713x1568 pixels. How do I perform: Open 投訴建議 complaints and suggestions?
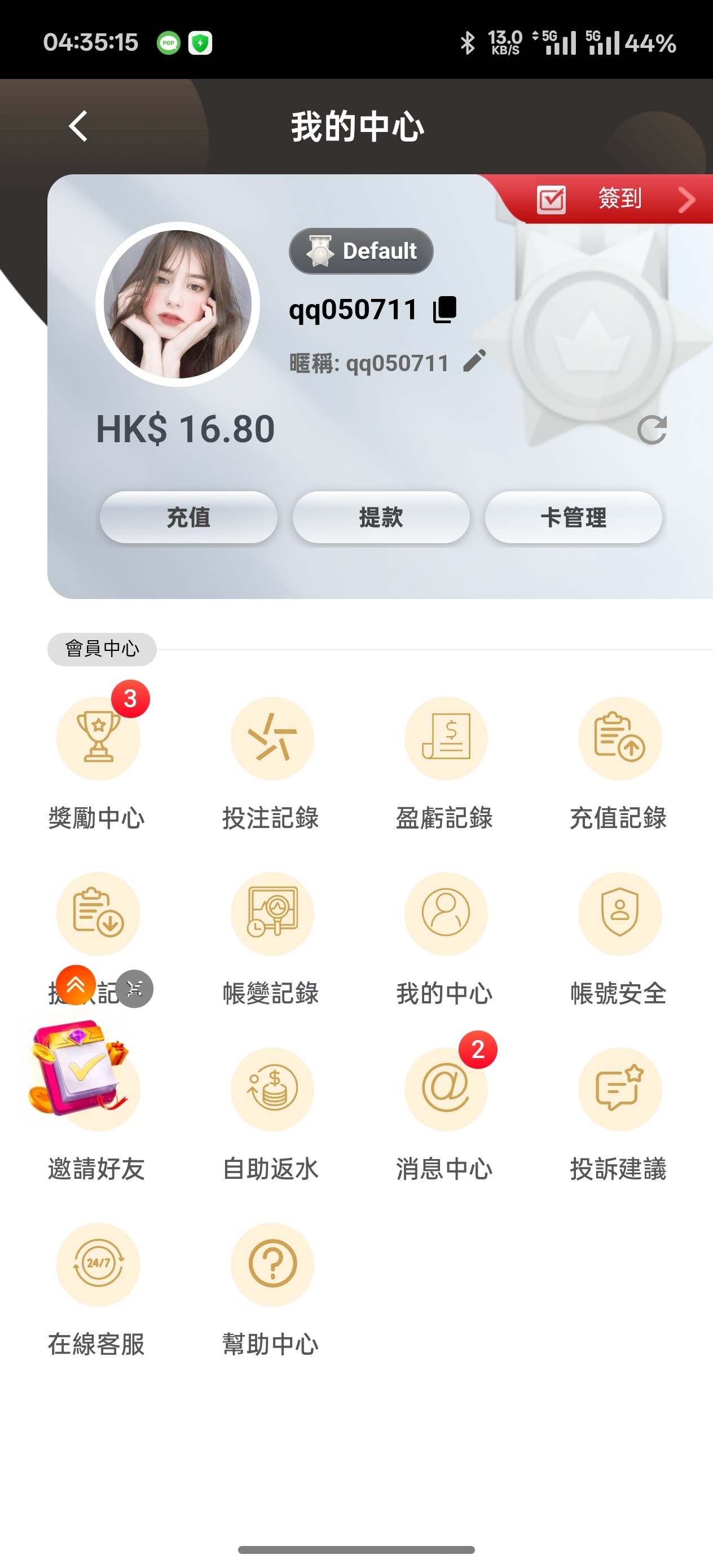point(619,1090)
